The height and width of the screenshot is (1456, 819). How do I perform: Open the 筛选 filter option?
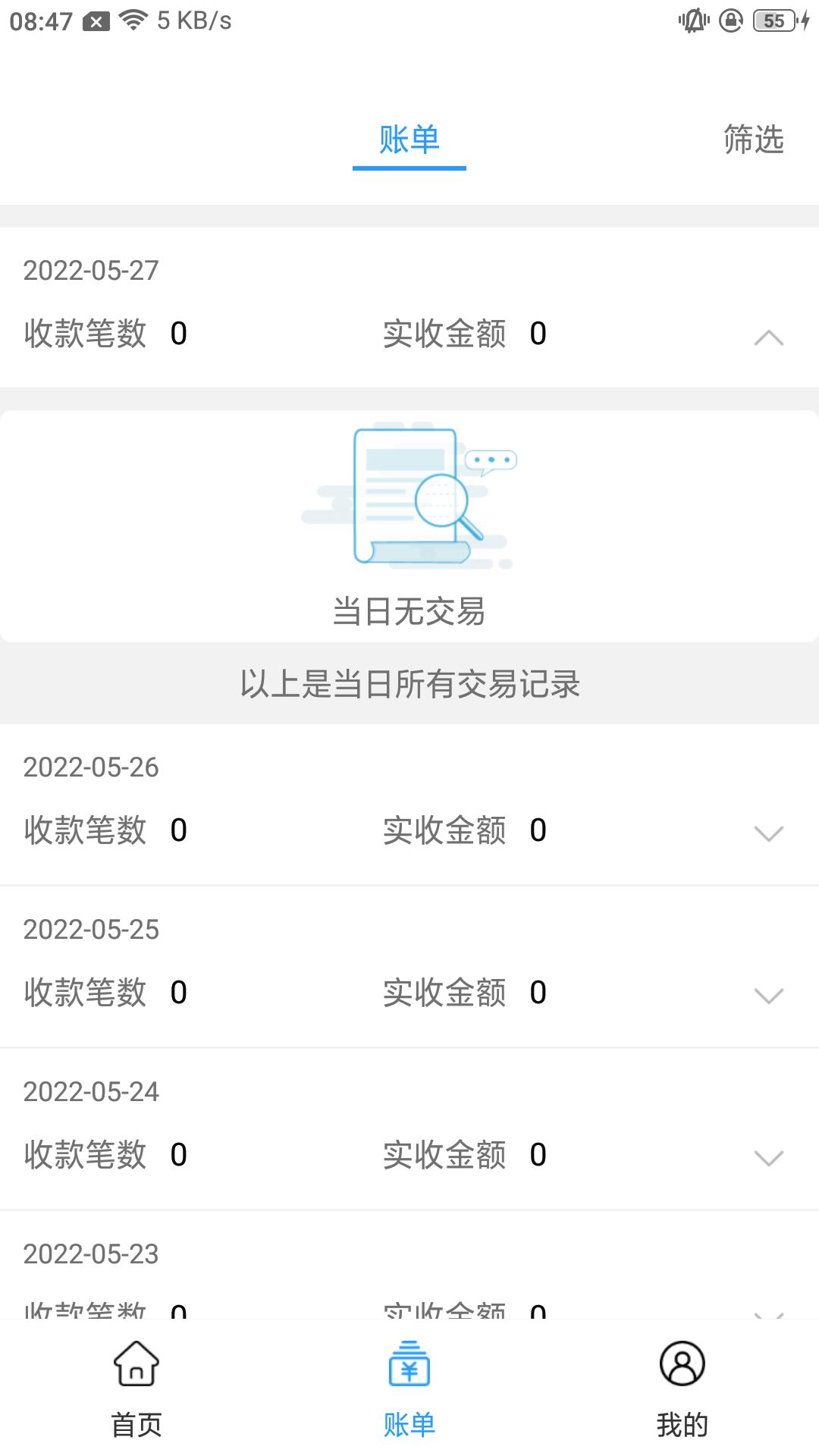754,140
